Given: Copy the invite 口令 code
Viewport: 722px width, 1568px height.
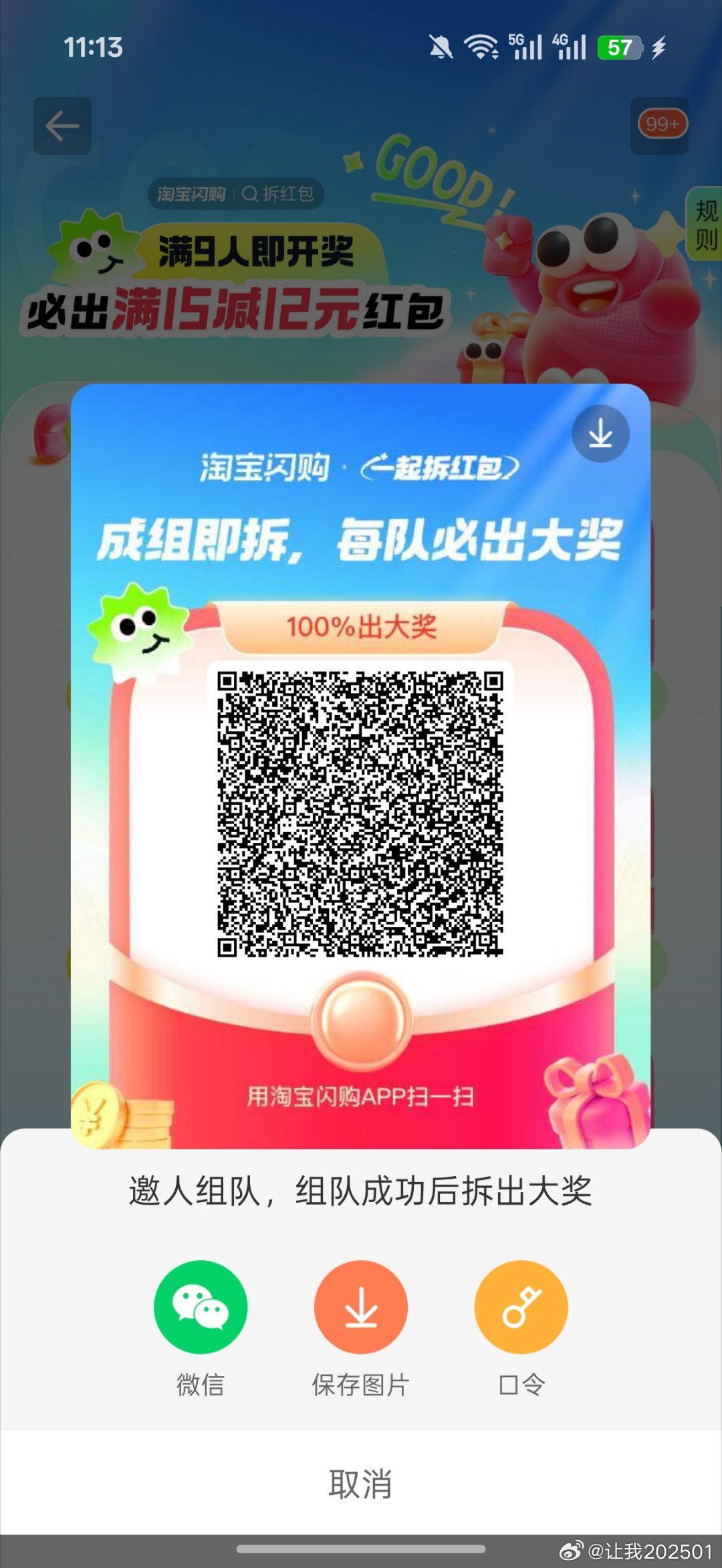Looking at the screenshot, I should (x=521, y=1306).
